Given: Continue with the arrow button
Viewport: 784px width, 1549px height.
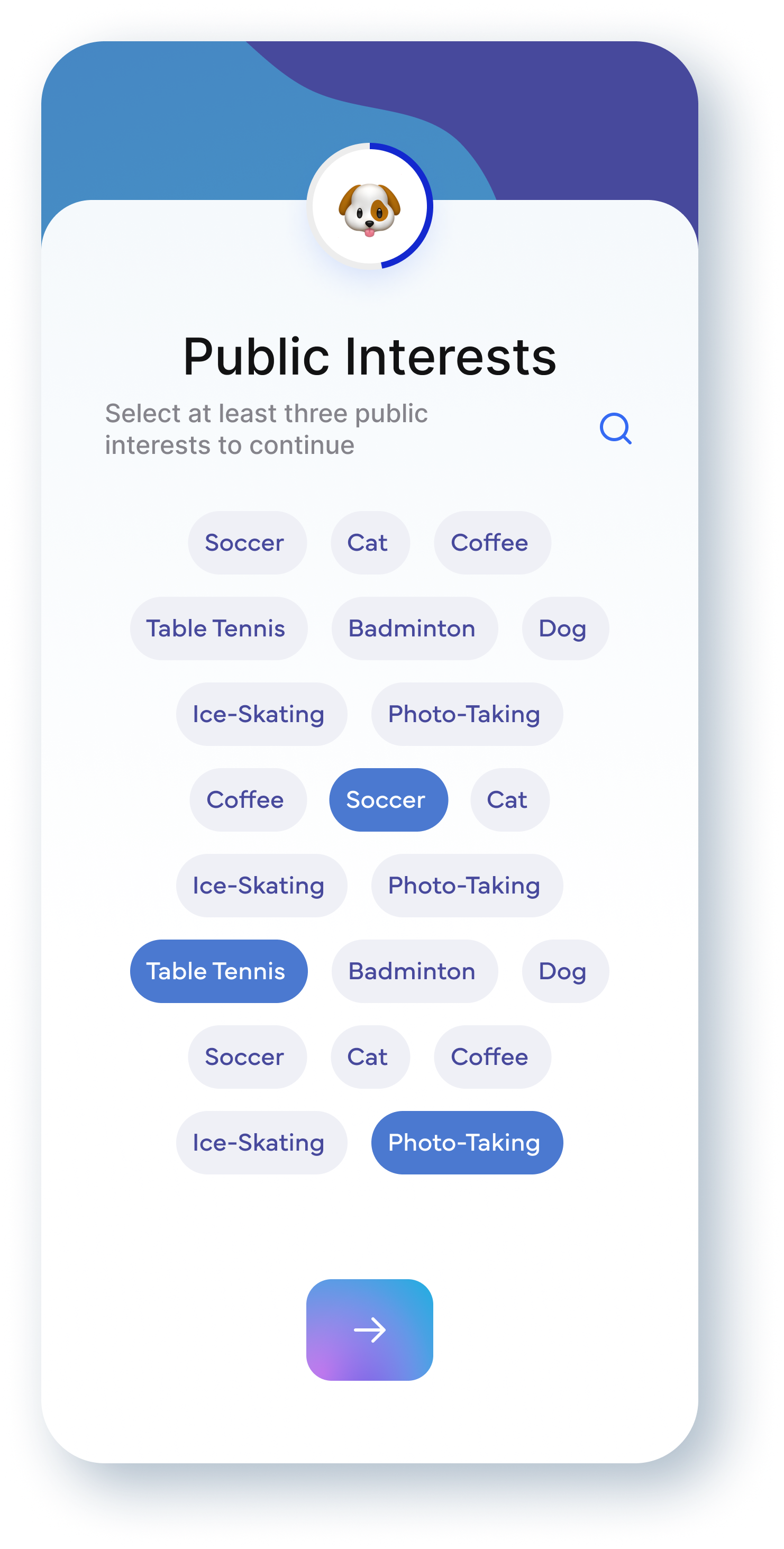Looking at the screenshot, I should pos(369,1329).
